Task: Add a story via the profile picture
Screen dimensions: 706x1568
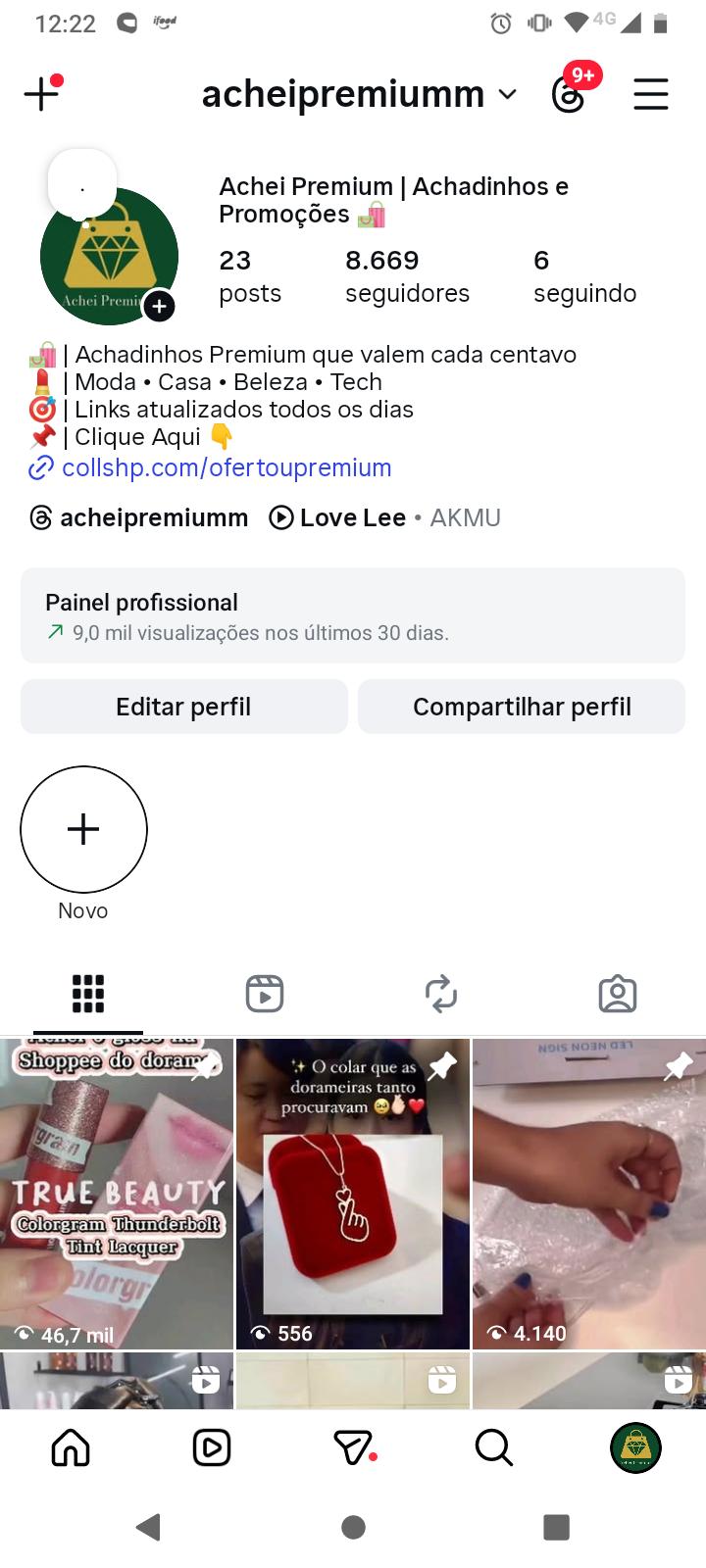Action: click(x=159, y=306)
